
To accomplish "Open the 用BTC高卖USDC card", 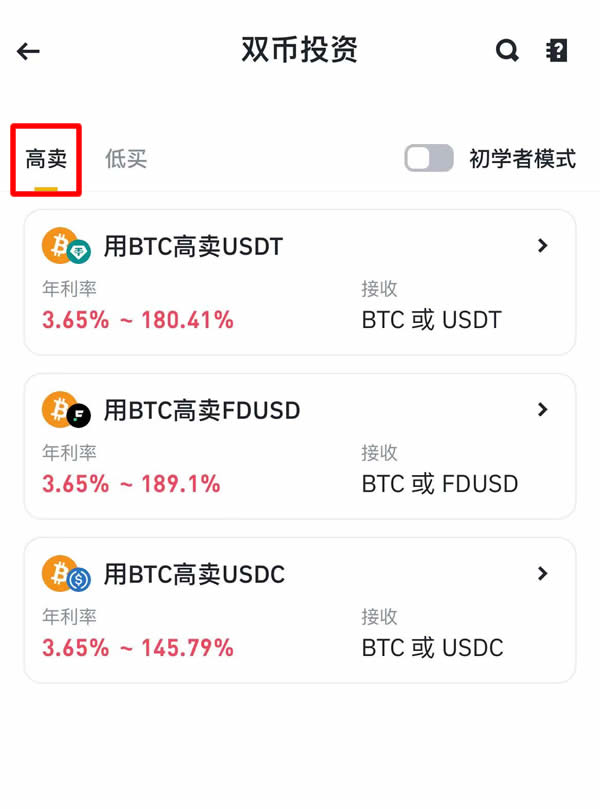I will 299,610.
